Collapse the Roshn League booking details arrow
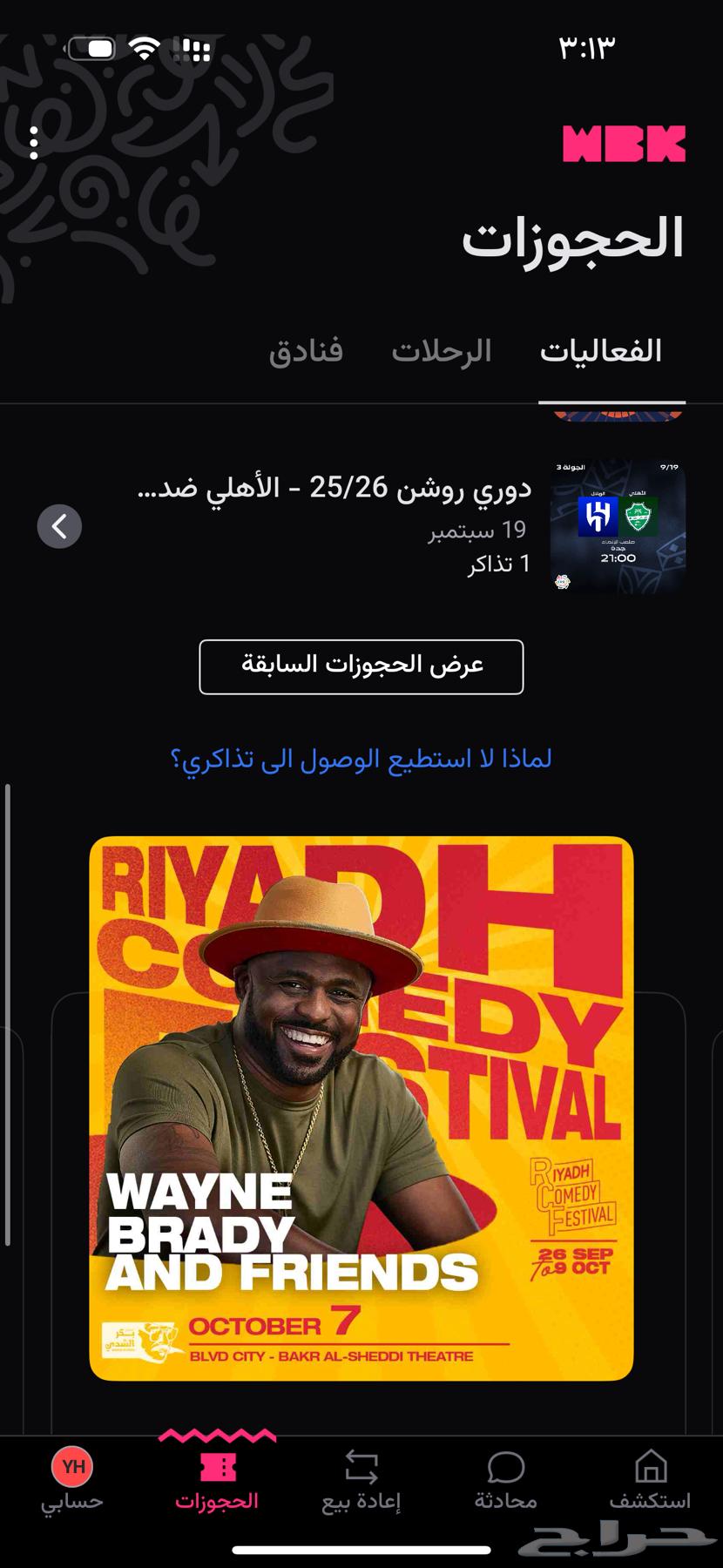The width and height of the screenshot is (723, 1568). coord(59,526)
